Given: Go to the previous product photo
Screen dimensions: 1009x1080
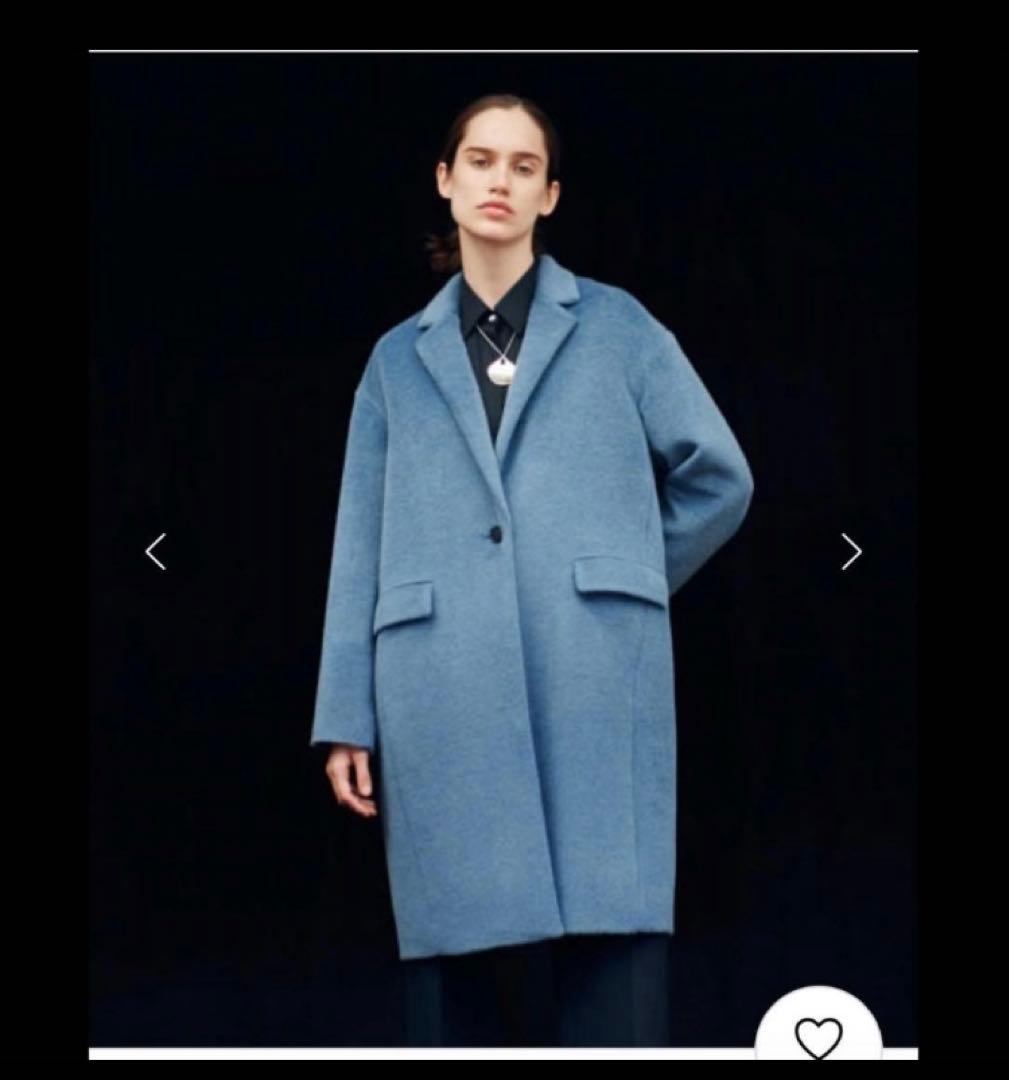Looking at the screenshot, I should 156,551.
